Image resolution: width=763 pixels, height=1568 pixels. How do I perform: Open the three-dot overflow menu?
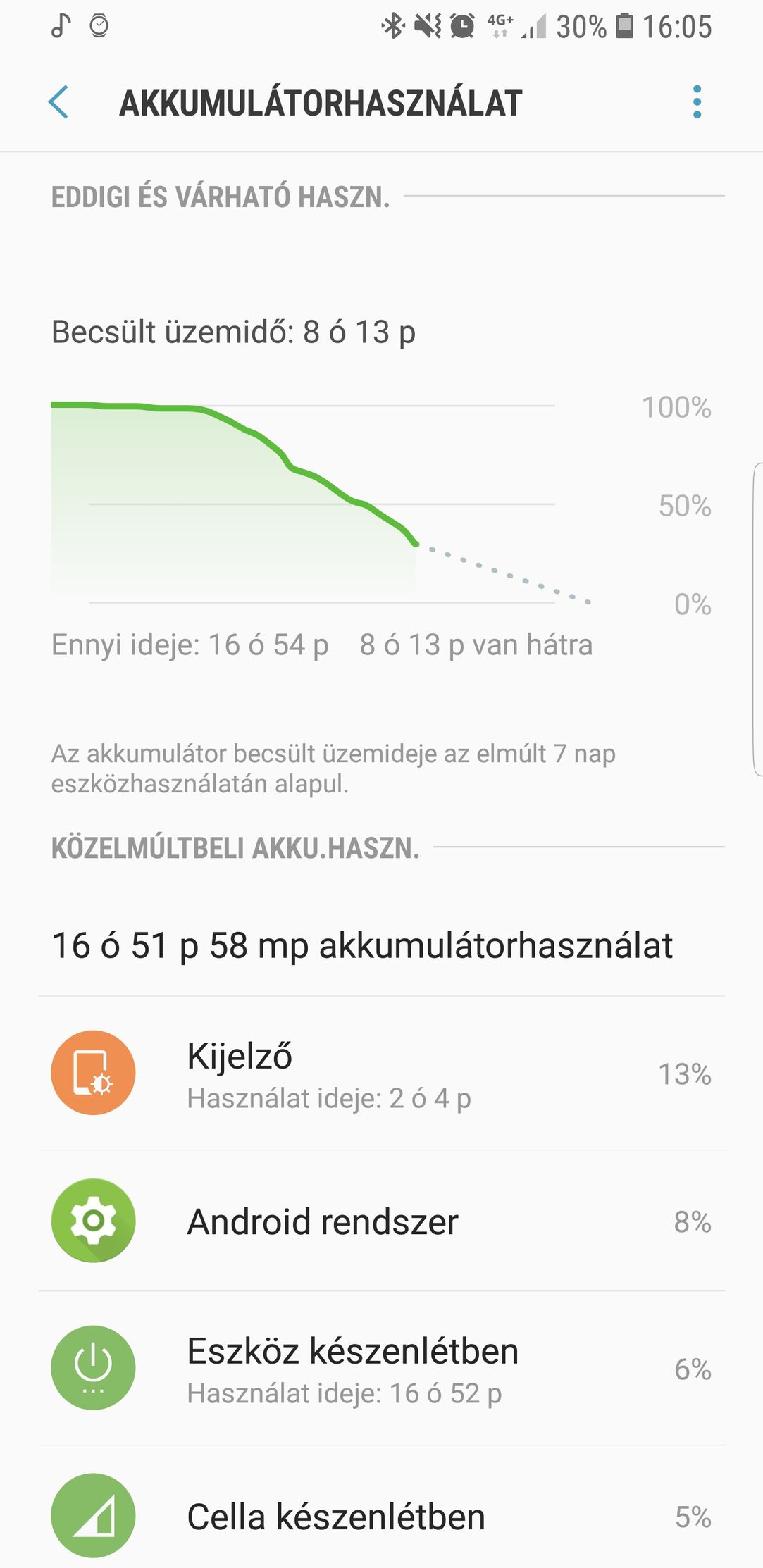tap(697, 103)
